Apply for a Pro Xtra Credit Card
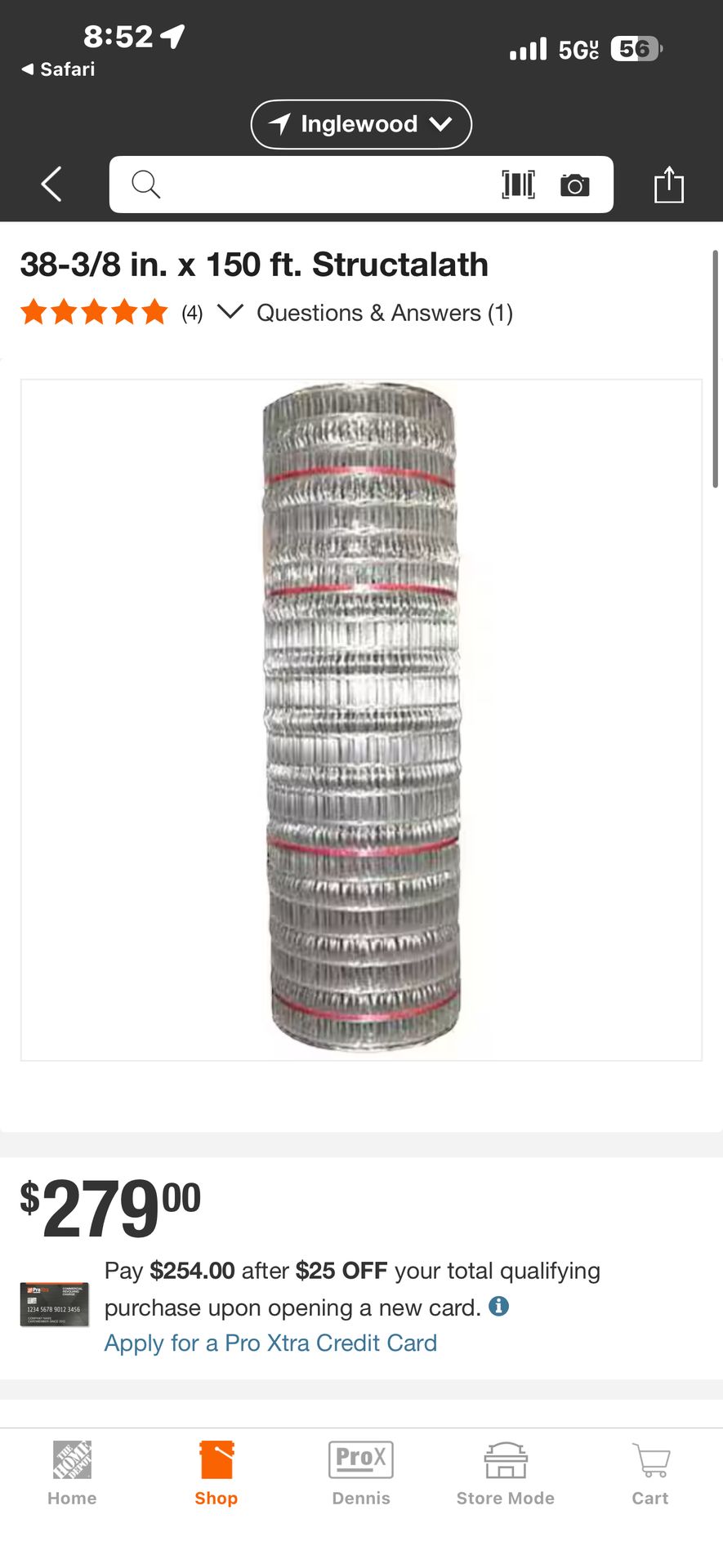This screenshot has height=1568, width=723. point(270,1343)
